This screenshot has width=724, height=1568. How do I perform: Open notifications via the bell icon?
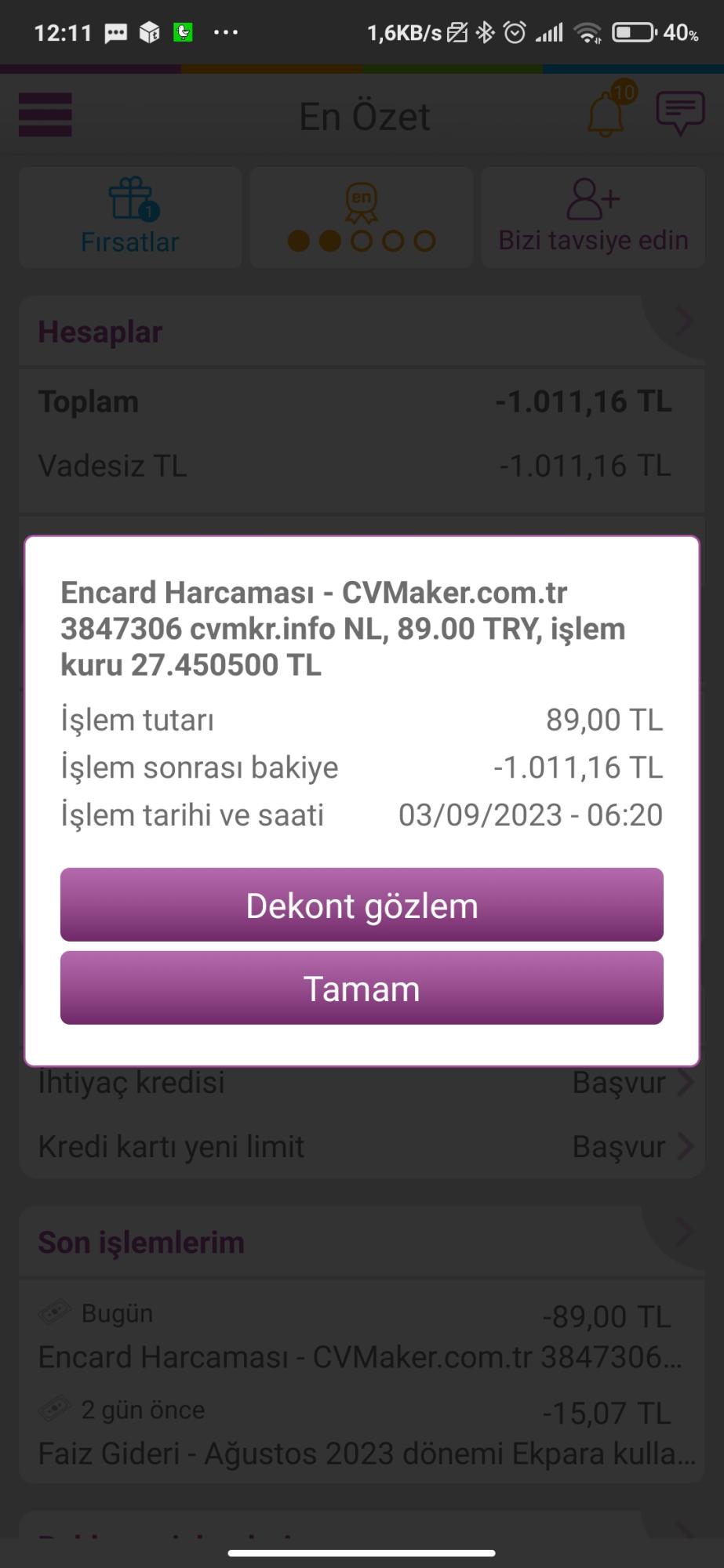(604, 114)
